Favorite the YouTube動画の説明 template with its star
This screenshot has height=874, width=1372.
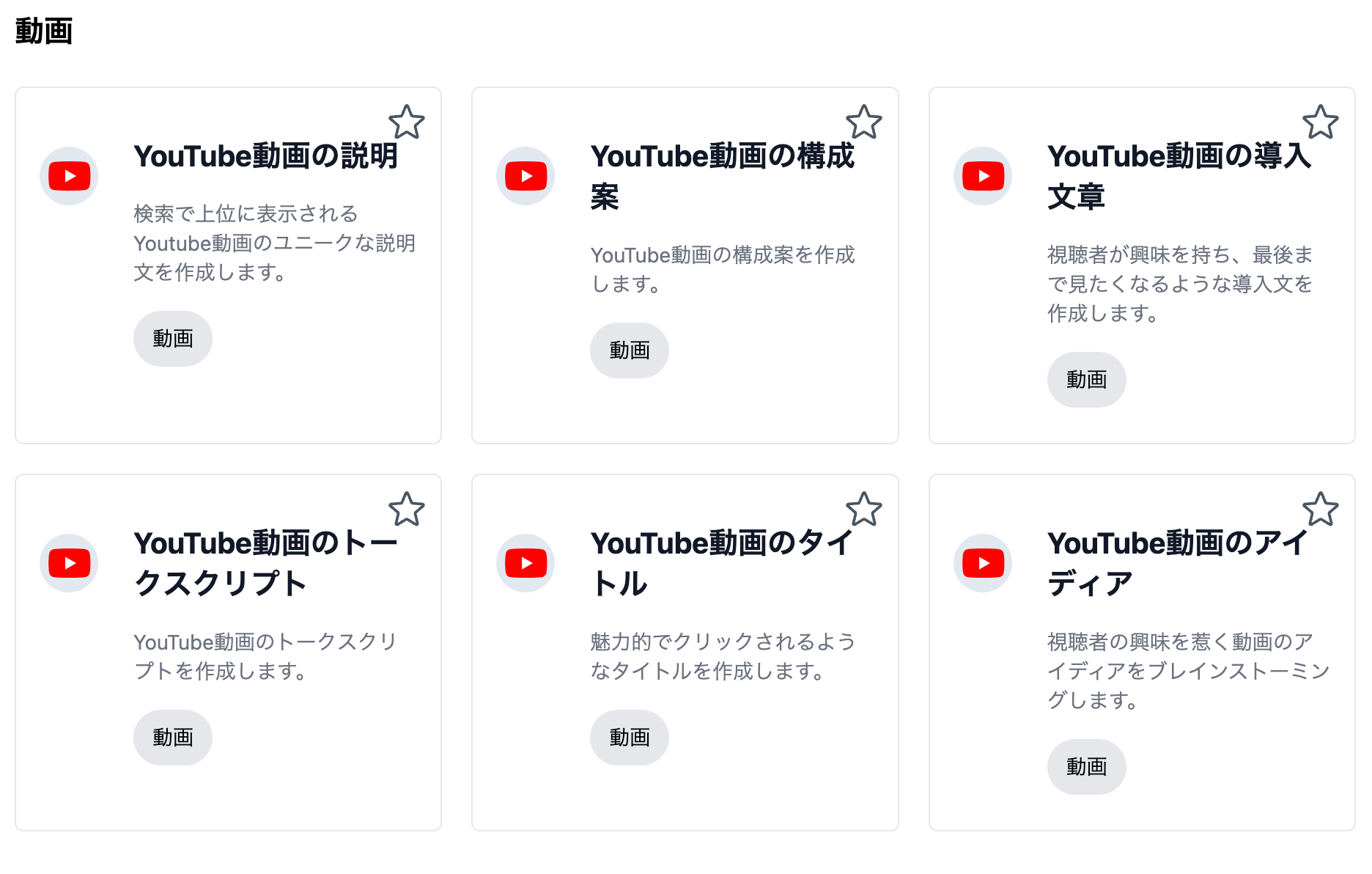[407, 122]
